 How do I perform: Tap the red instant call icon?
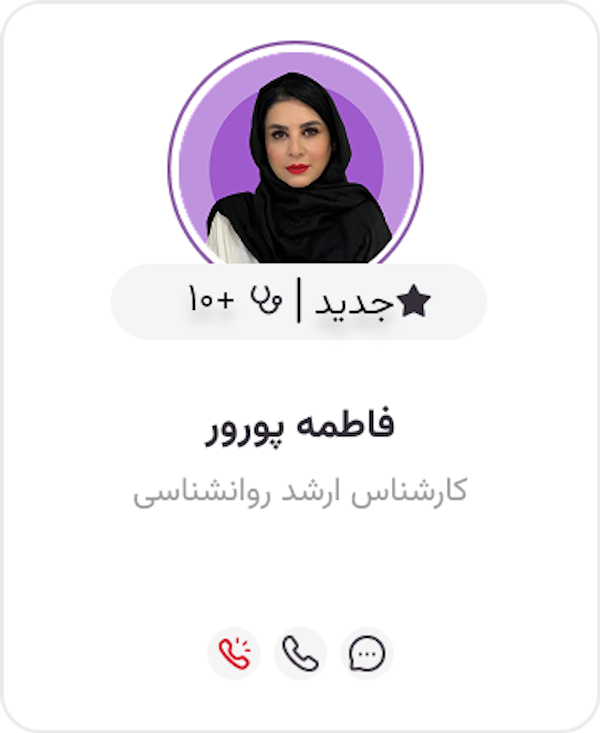pyautogui.click(x=234, y=654)
